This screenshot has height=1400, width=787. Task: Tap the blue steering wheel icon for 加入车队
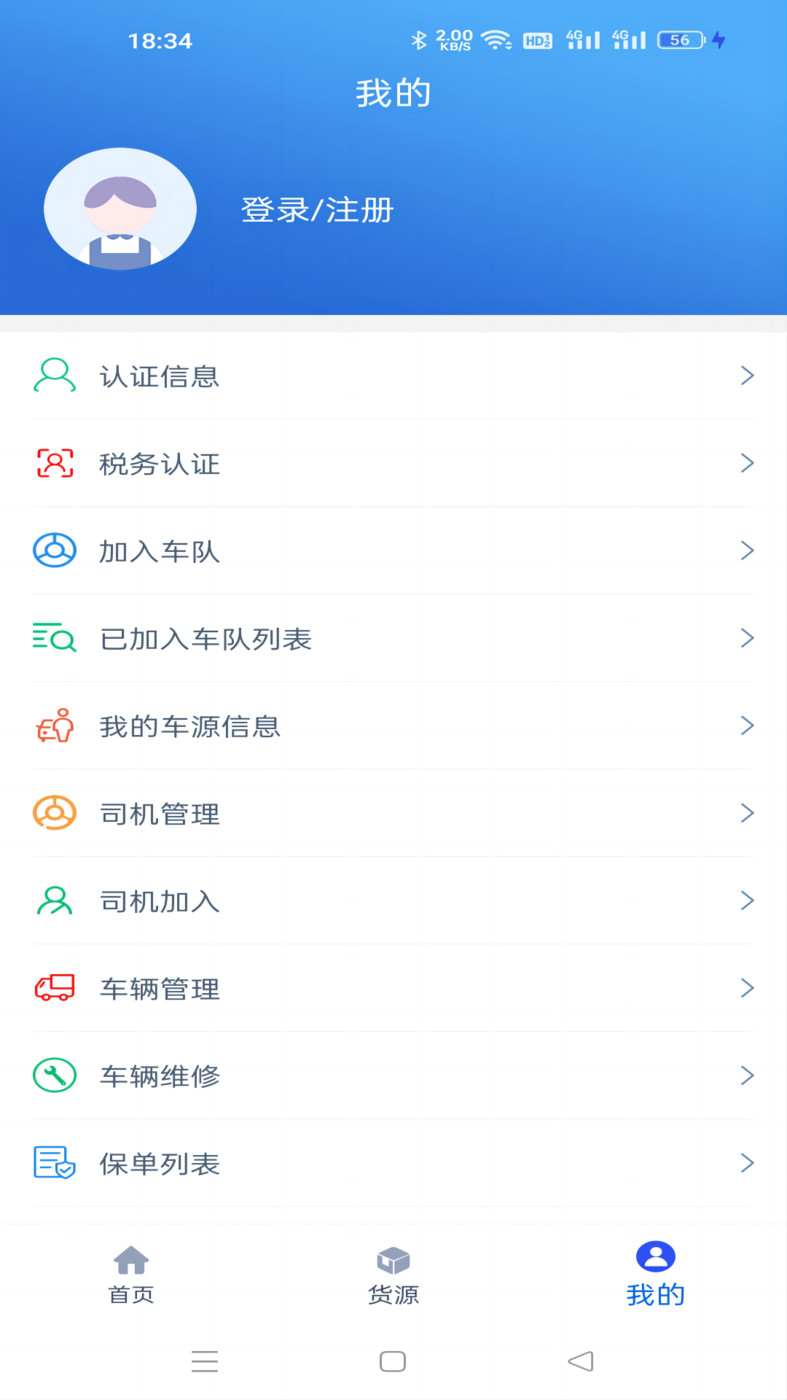coord(55,550)
